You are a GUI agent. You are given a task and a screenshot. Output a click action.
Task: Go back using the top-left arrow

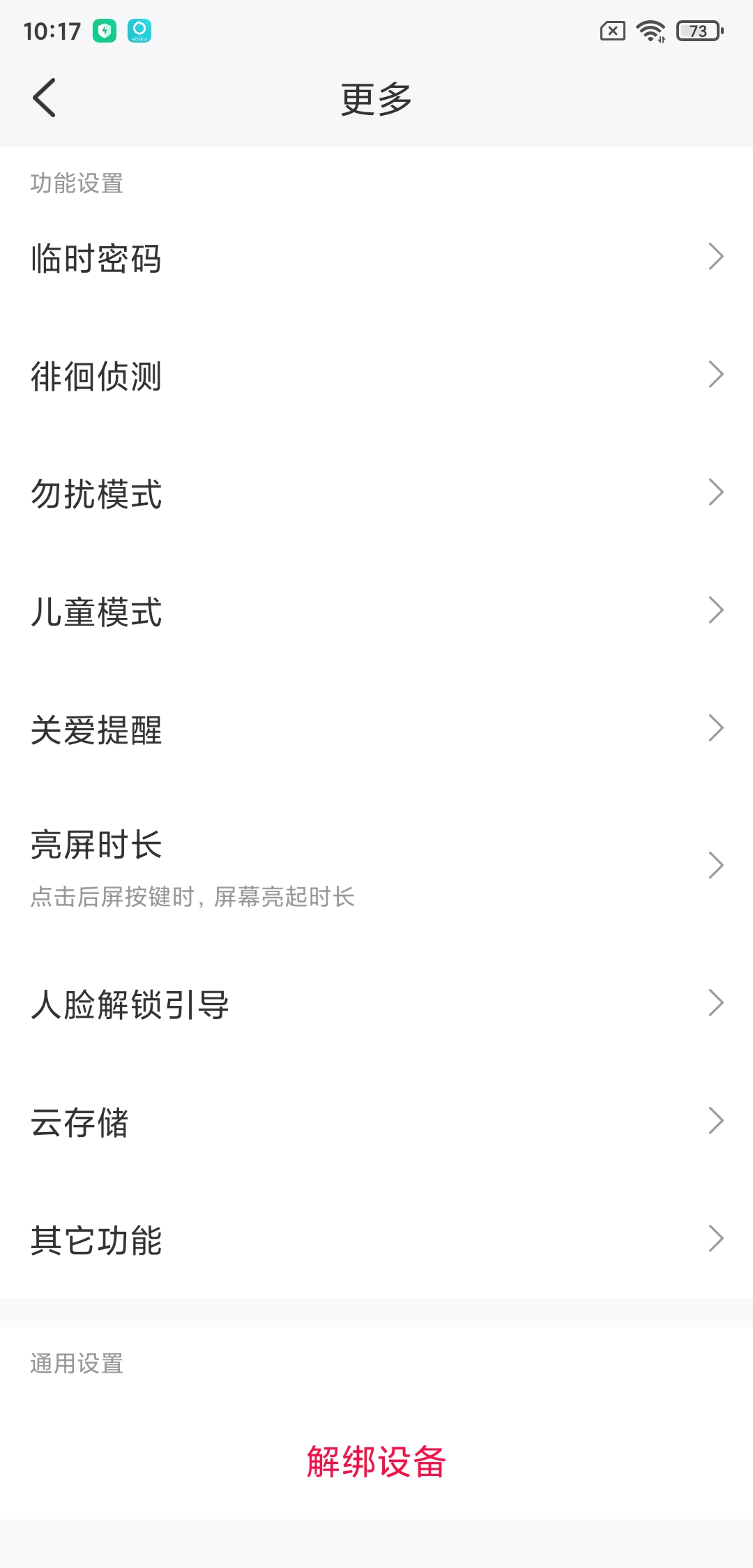[x=44, y=98]
